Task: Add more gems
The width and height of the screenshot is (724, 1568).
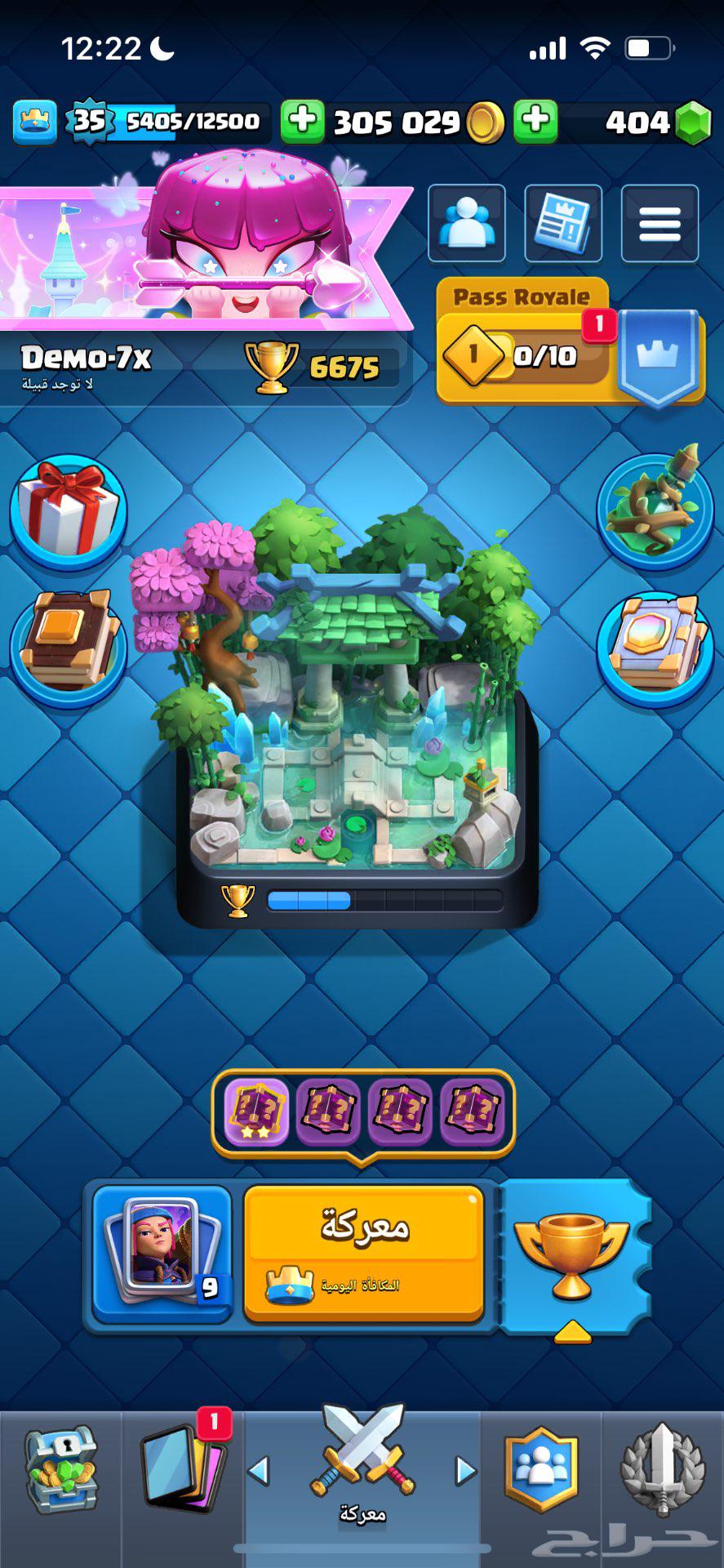Action: pos(535,121)
